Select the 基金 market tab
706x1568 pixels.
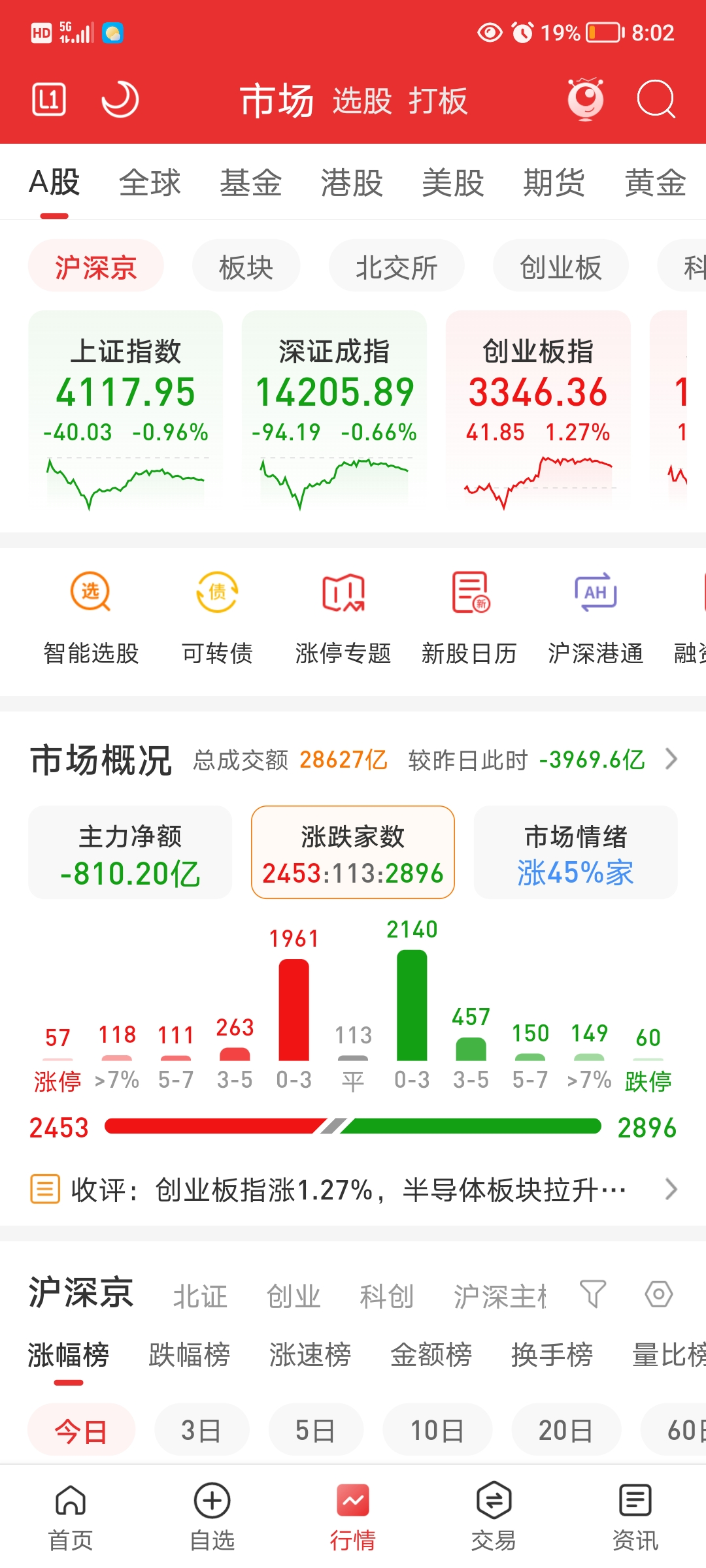click(250, 182)
